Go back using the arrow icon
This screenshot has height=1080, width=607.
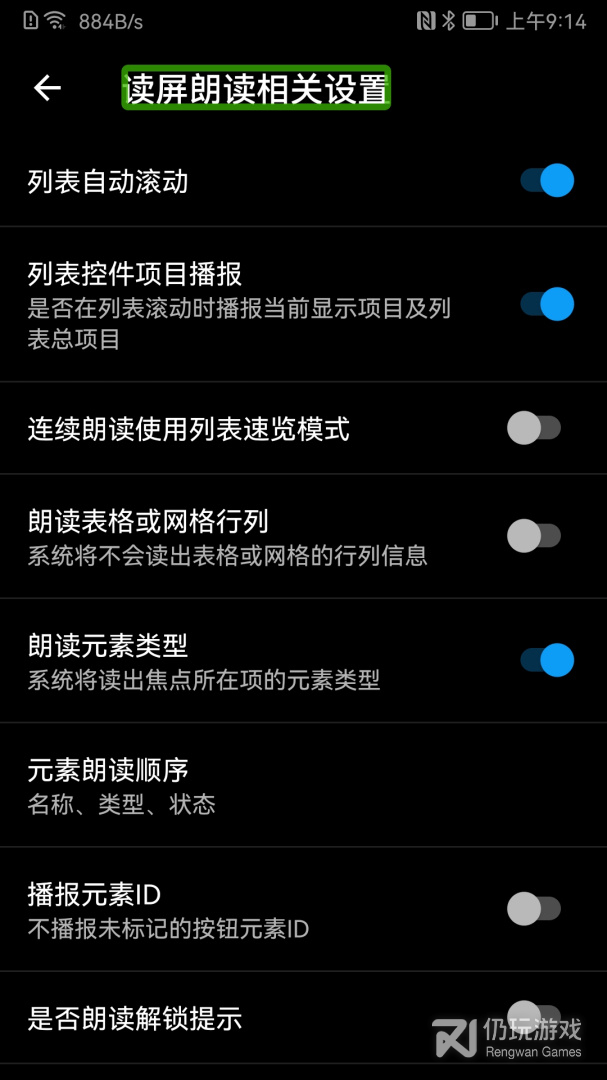pos(47,88)
